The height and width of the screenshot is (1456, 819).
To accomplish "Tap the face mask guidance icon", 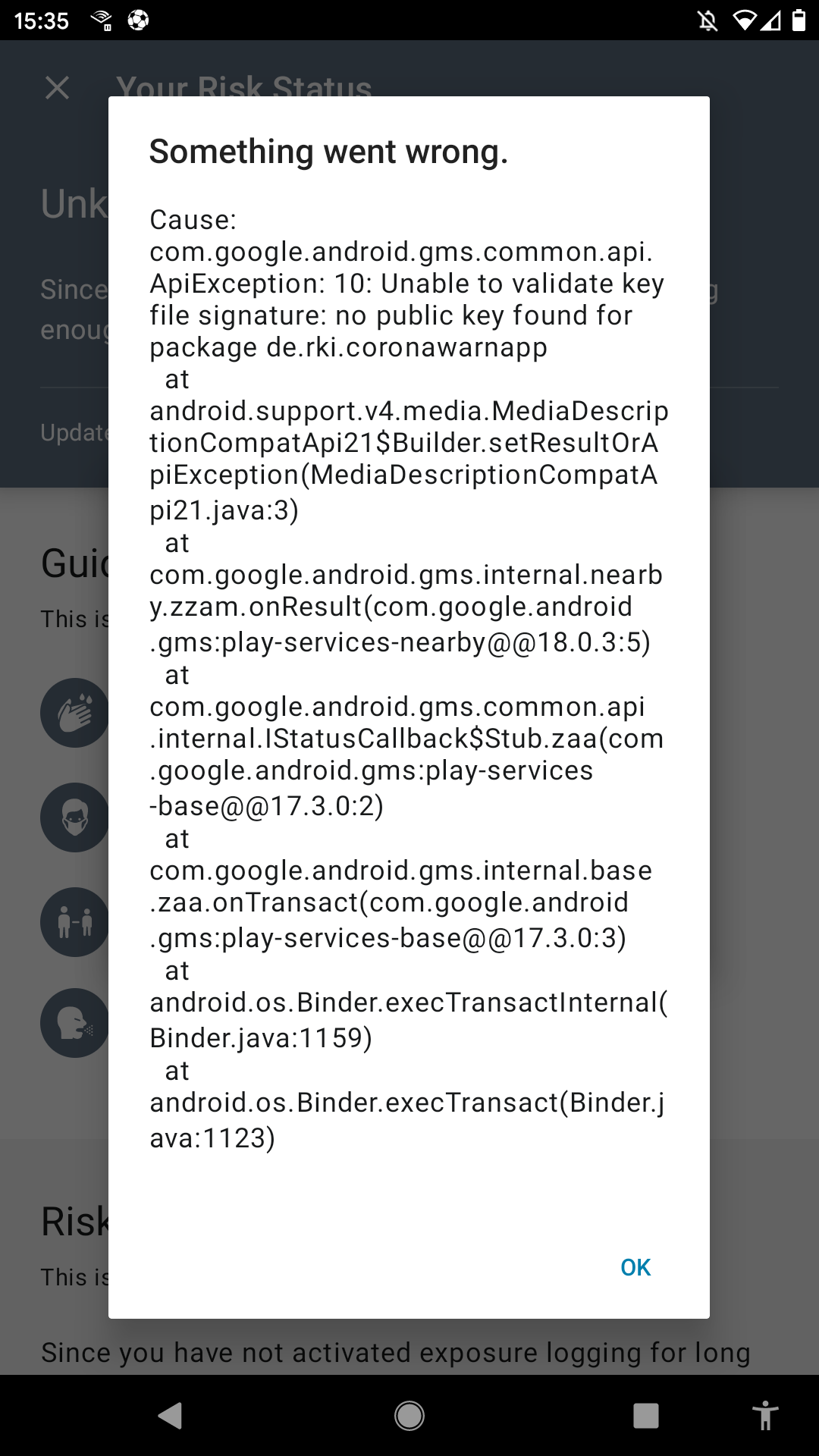I will tap(74, 818).
